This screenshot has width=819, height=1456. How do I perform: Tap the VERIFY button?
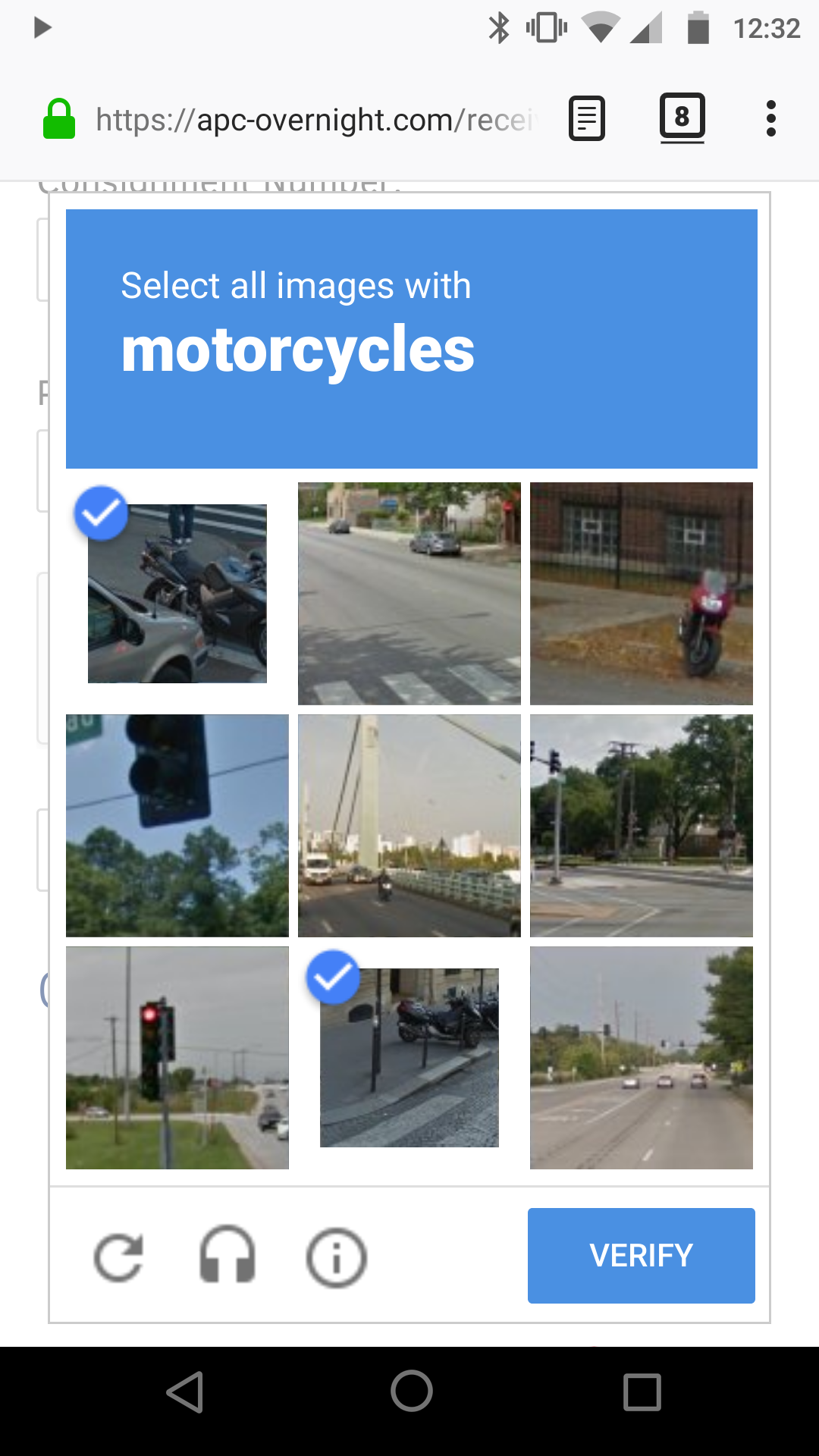click(642, 1256)
